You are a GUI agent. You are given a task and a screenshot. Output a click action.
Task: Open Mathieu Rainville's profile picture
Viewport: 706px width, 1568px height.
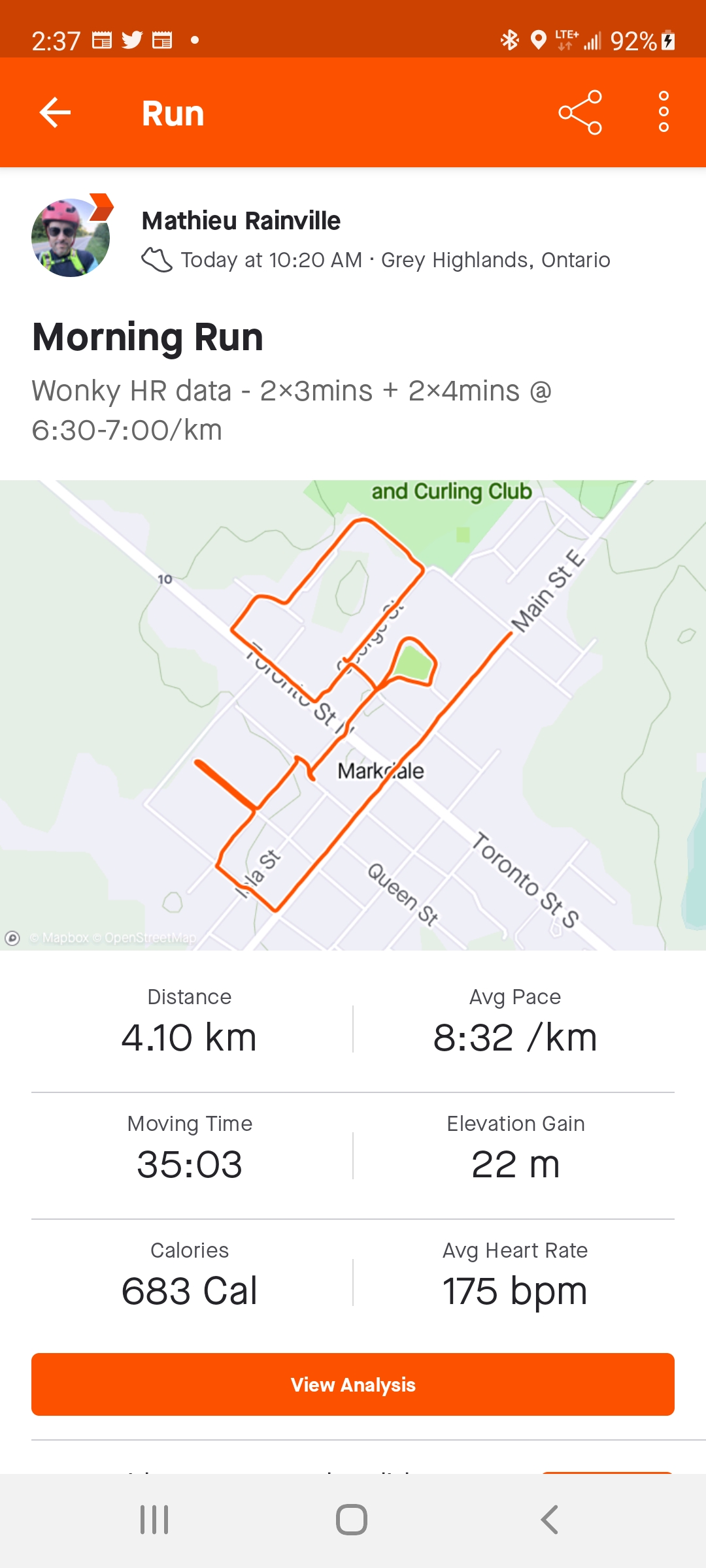[x=71, y=238]
